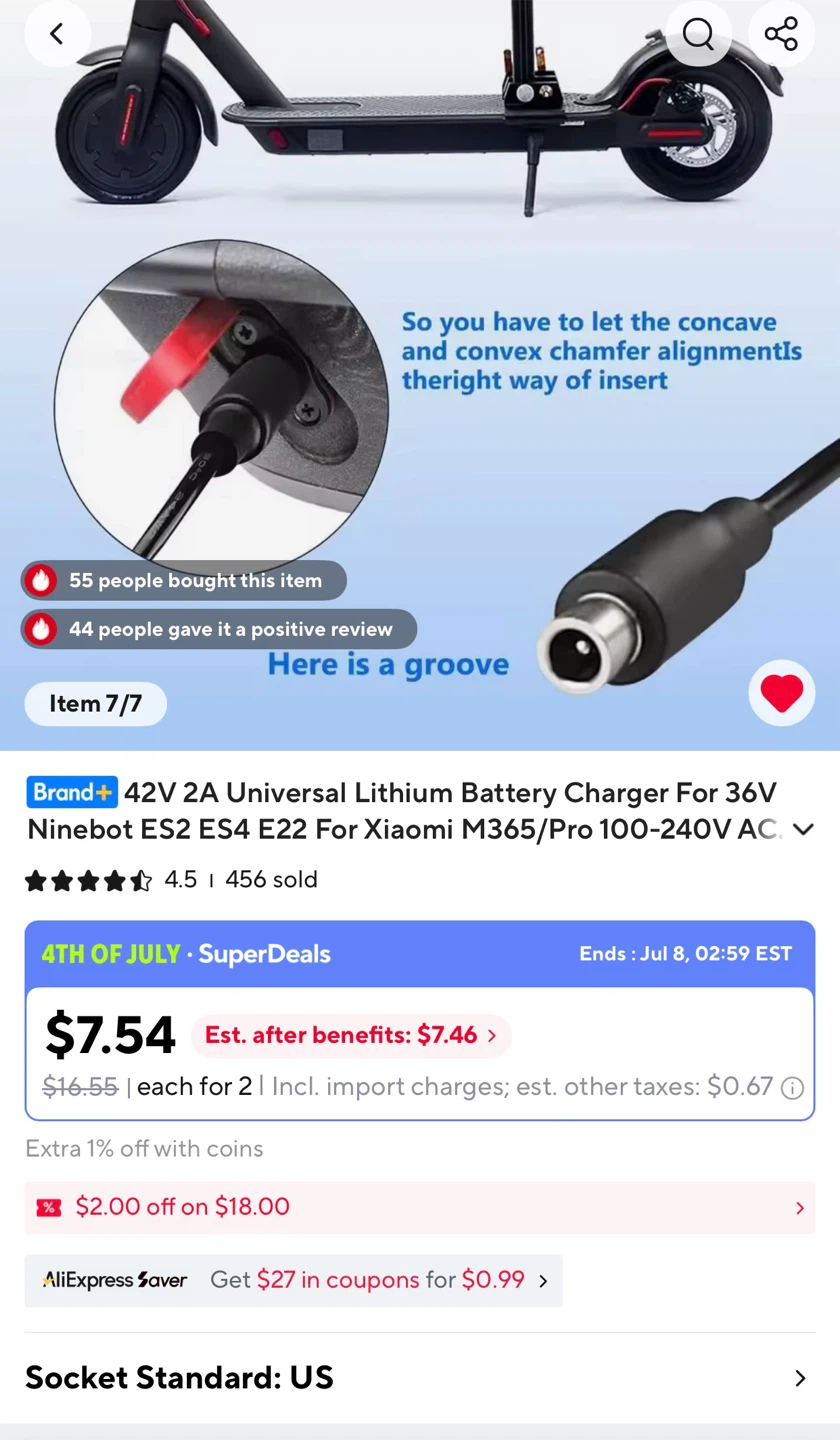
Task: Open the AliExpress Saver coupons offer
Action: 293,1280
